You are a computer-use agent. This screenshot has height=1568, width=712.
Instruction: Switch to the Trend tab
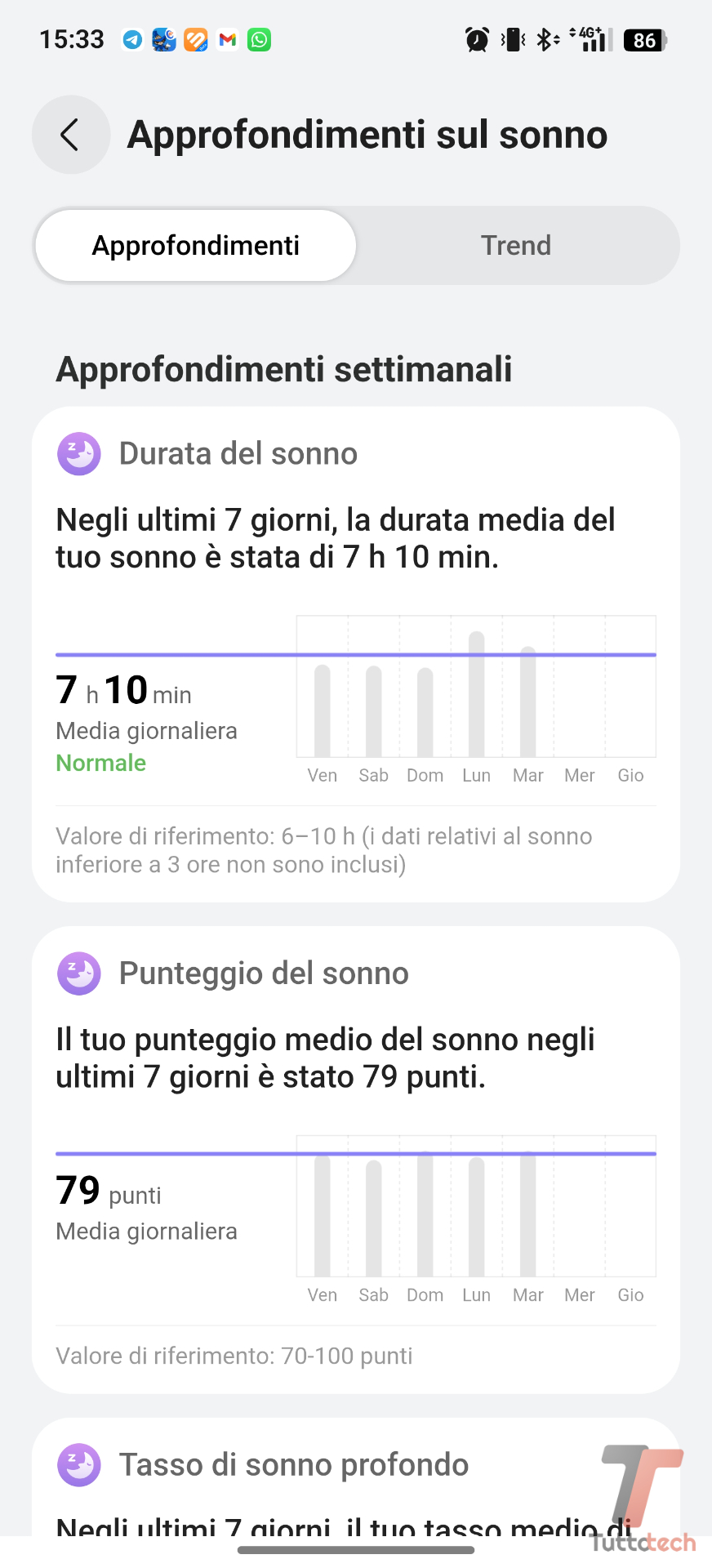515,246
